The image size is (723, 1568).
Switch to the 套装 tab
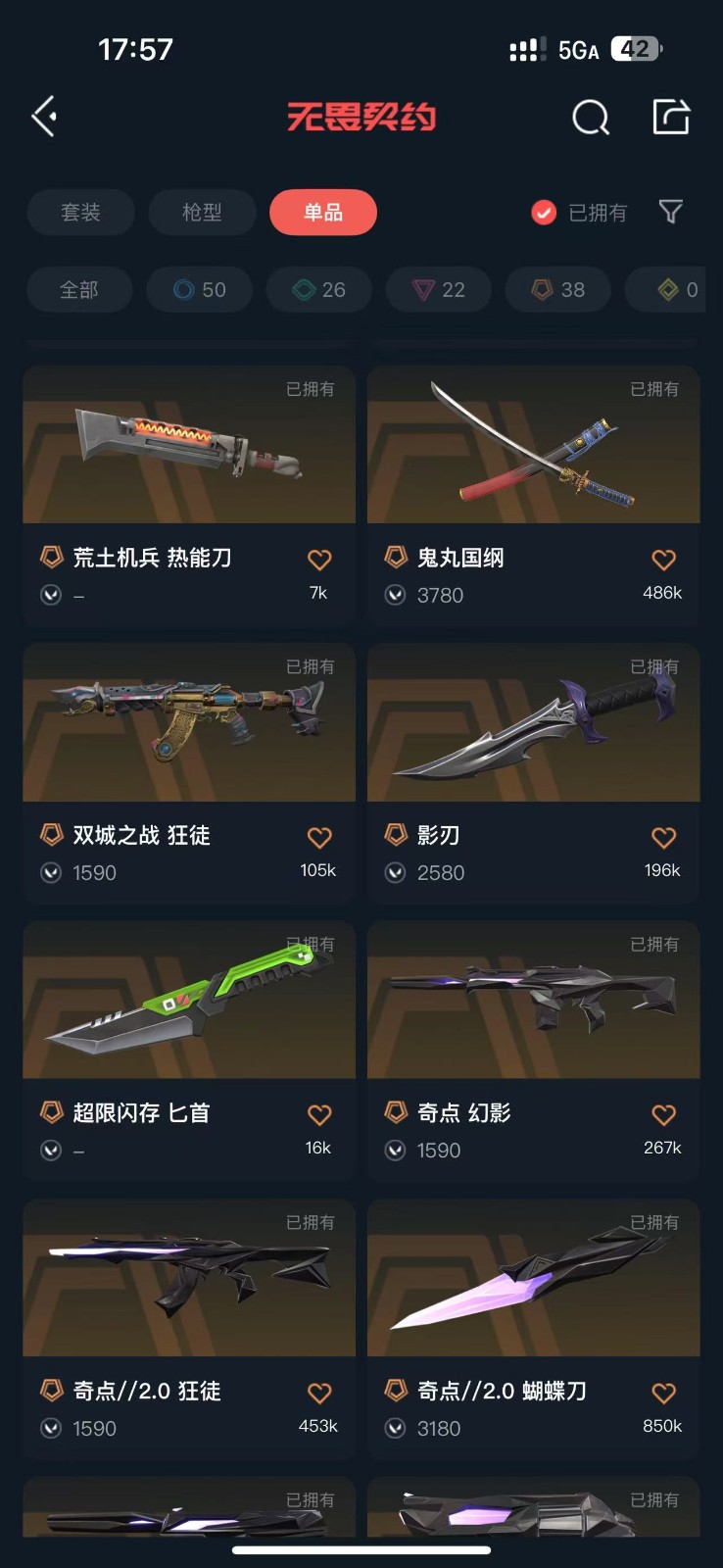tap(80, 213)
